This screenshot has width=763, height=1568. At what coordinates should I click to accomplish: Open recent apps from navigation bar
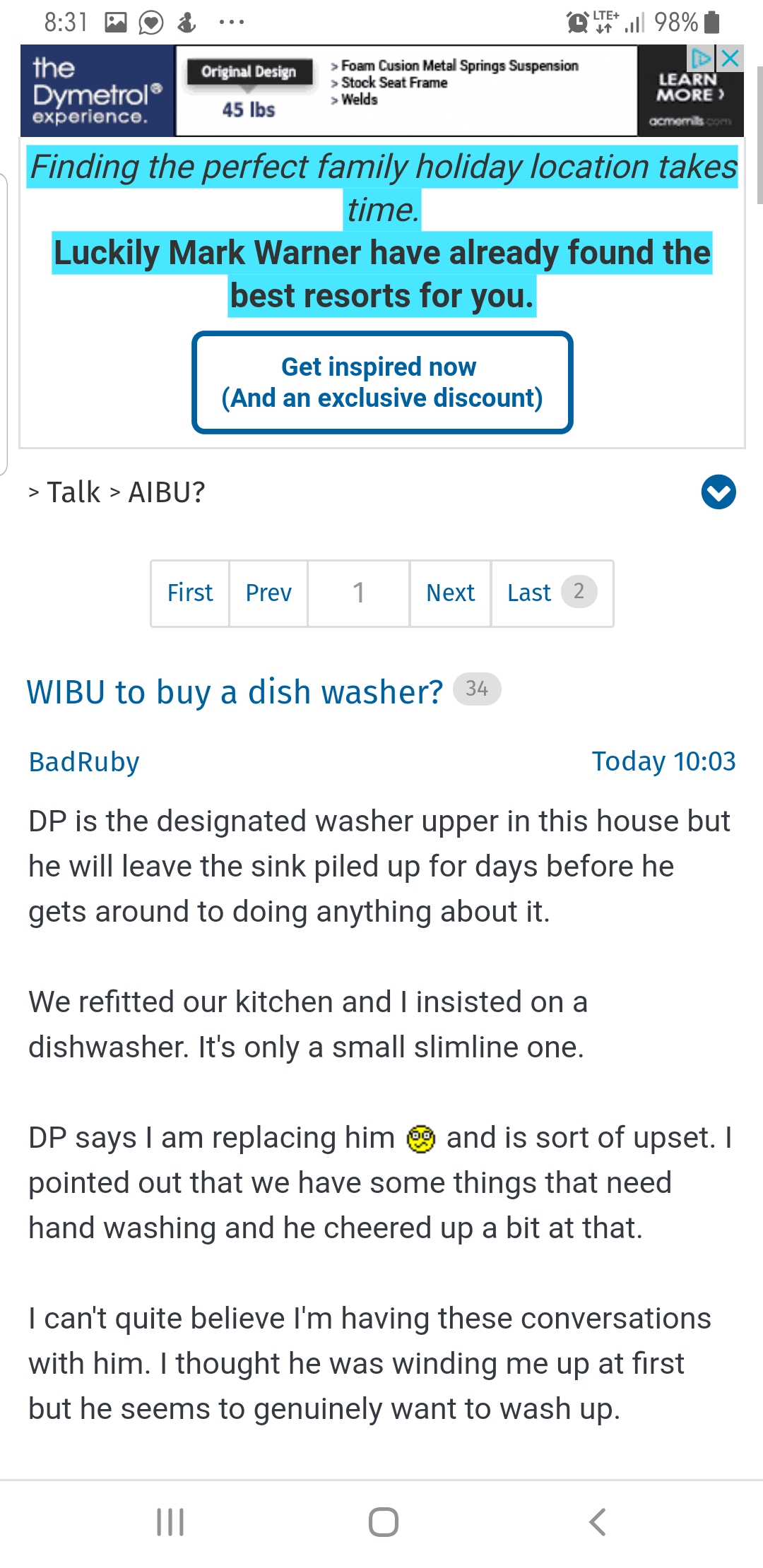(170, 1522)
